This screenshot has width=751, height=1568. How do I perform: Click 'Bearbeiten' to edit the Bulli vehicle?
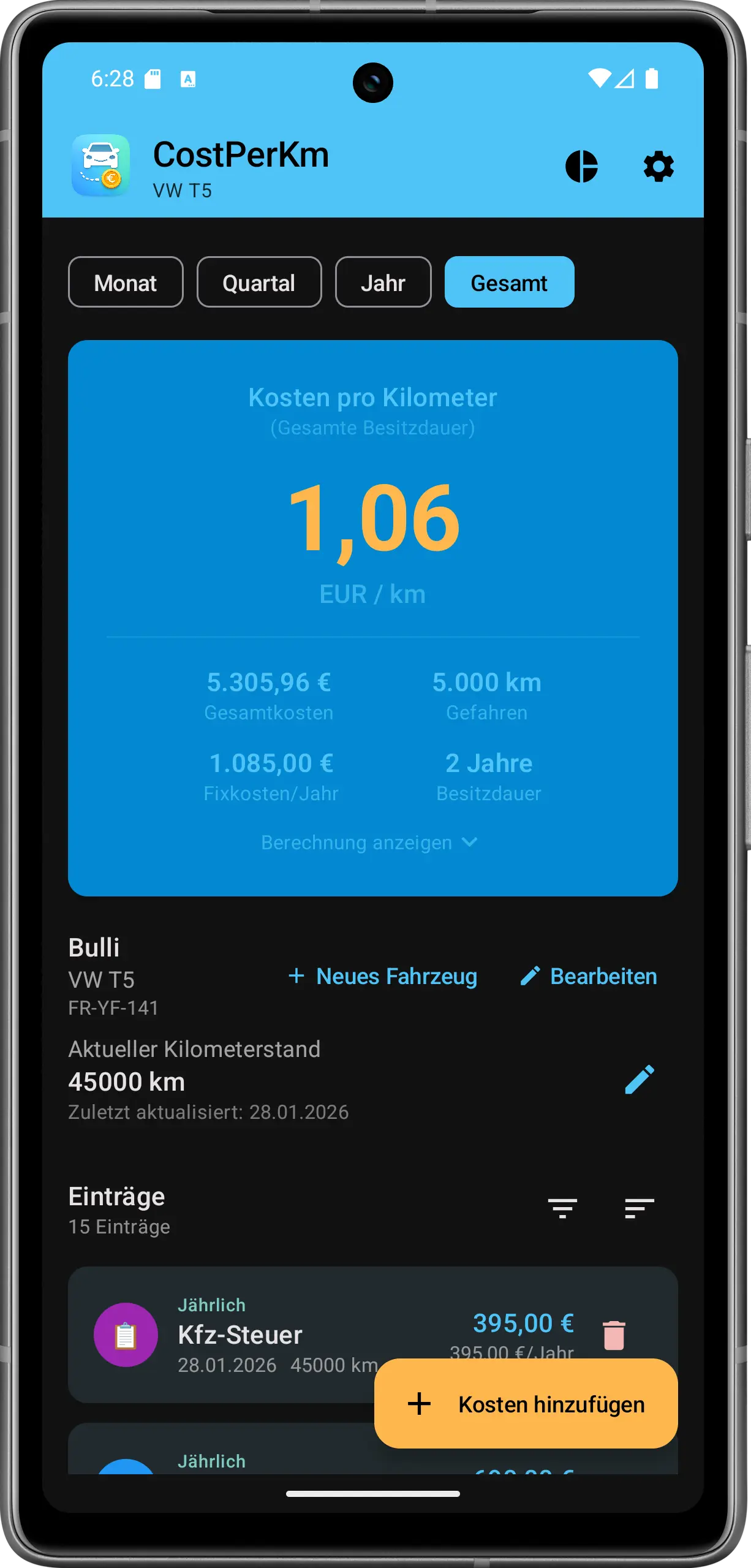point(586,976)
